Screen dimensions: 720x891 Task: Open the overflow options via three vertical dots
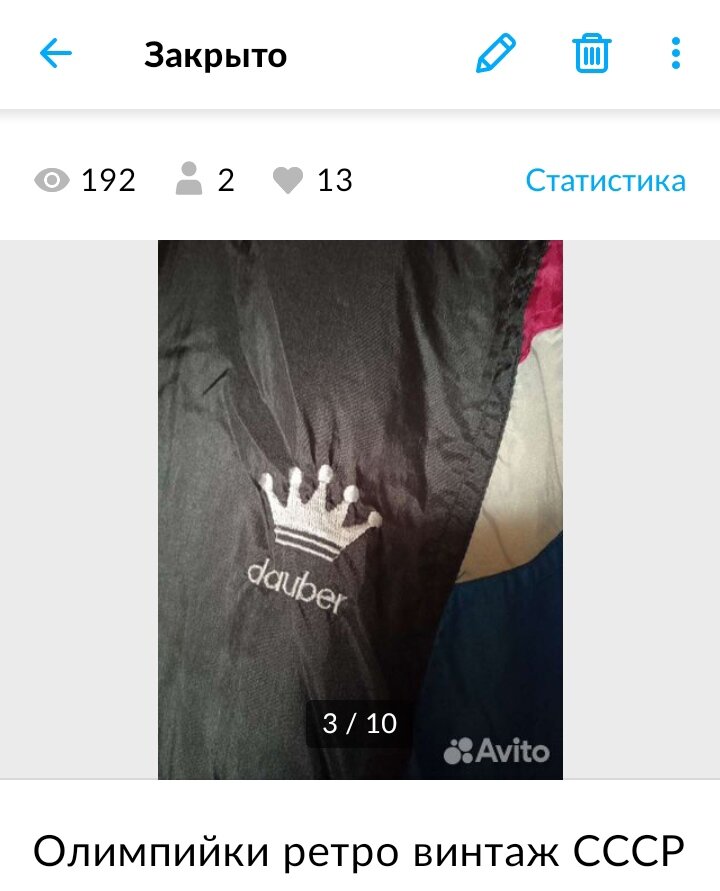tap(675, 56)
